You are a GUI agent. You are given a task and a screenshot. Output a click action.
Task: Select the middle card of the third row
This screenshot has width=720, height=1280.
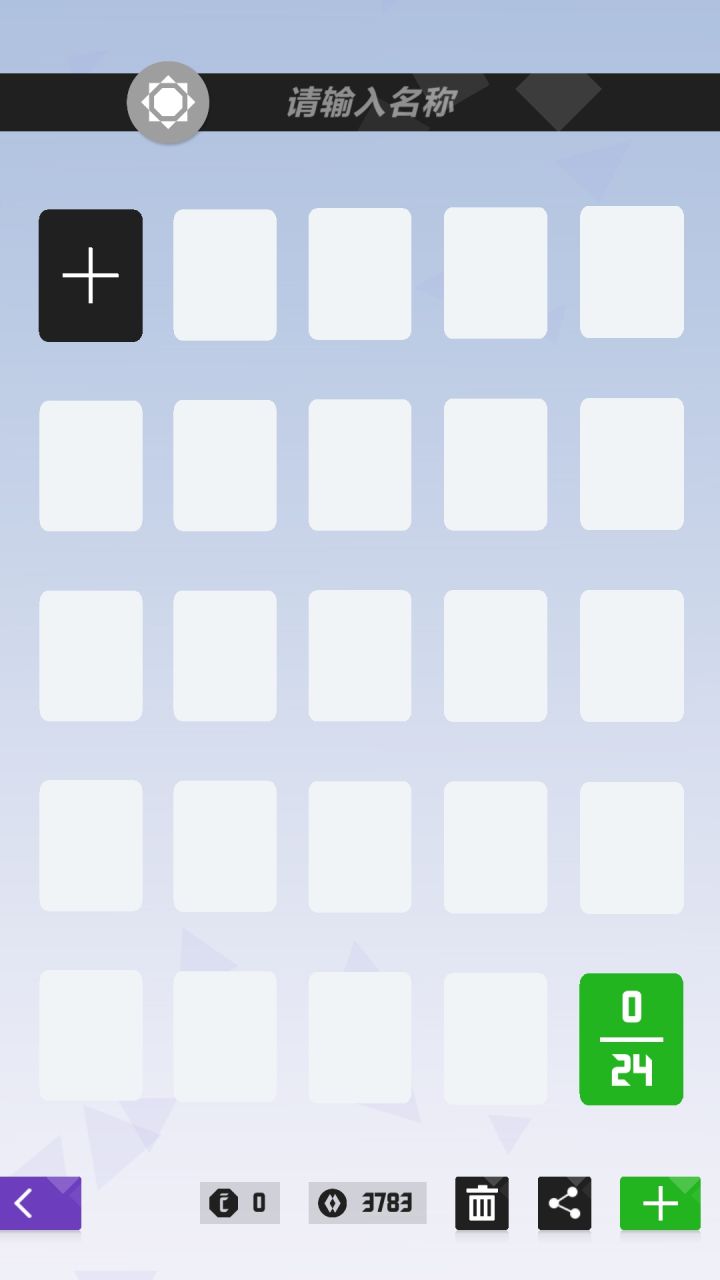click(x=359, y=655)
